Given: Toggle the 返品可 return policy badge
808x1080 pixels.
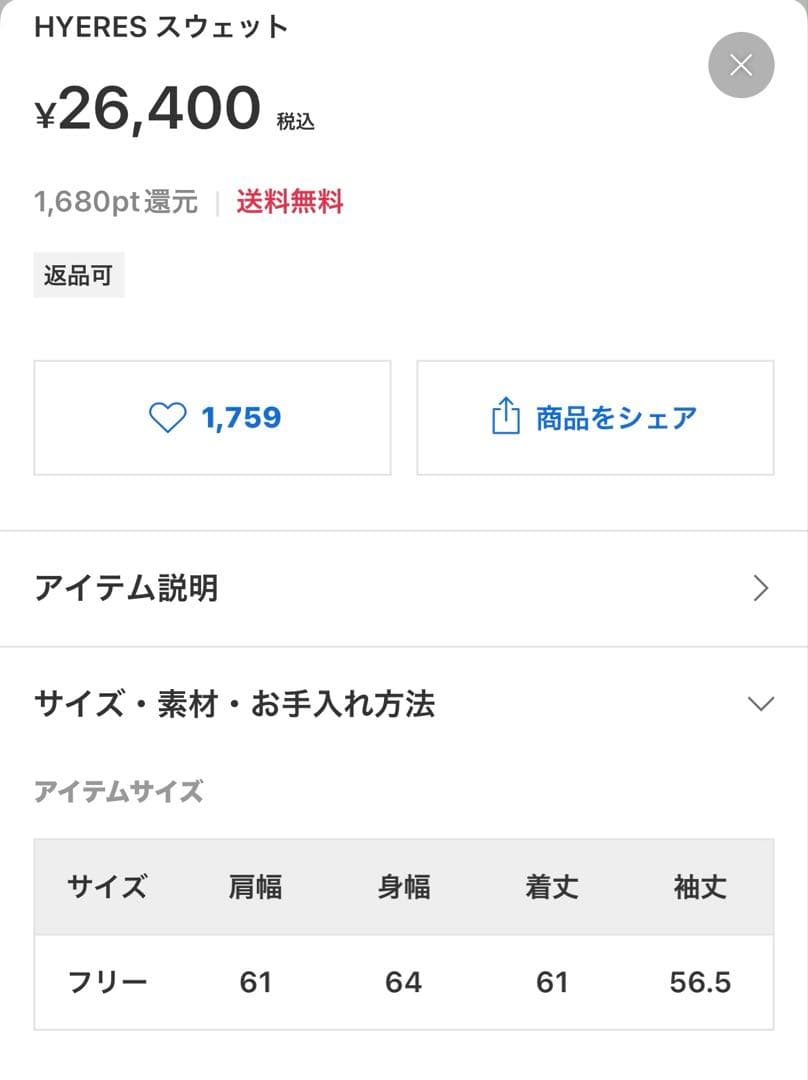Looking at the screenshot, I should (x=79, y=273).
